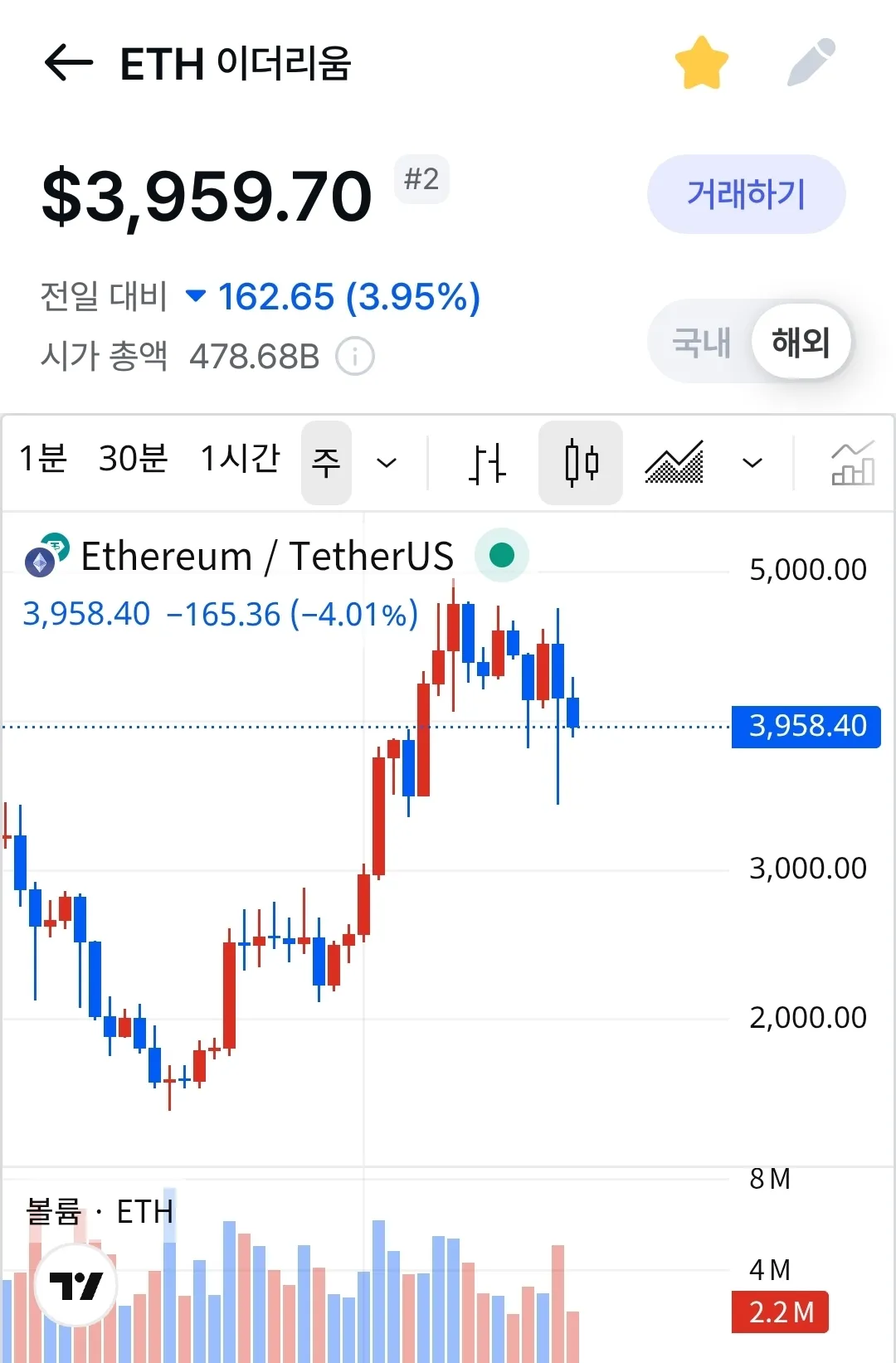Switch to bar chart style

pyautogui.click(x=487, y=463)
